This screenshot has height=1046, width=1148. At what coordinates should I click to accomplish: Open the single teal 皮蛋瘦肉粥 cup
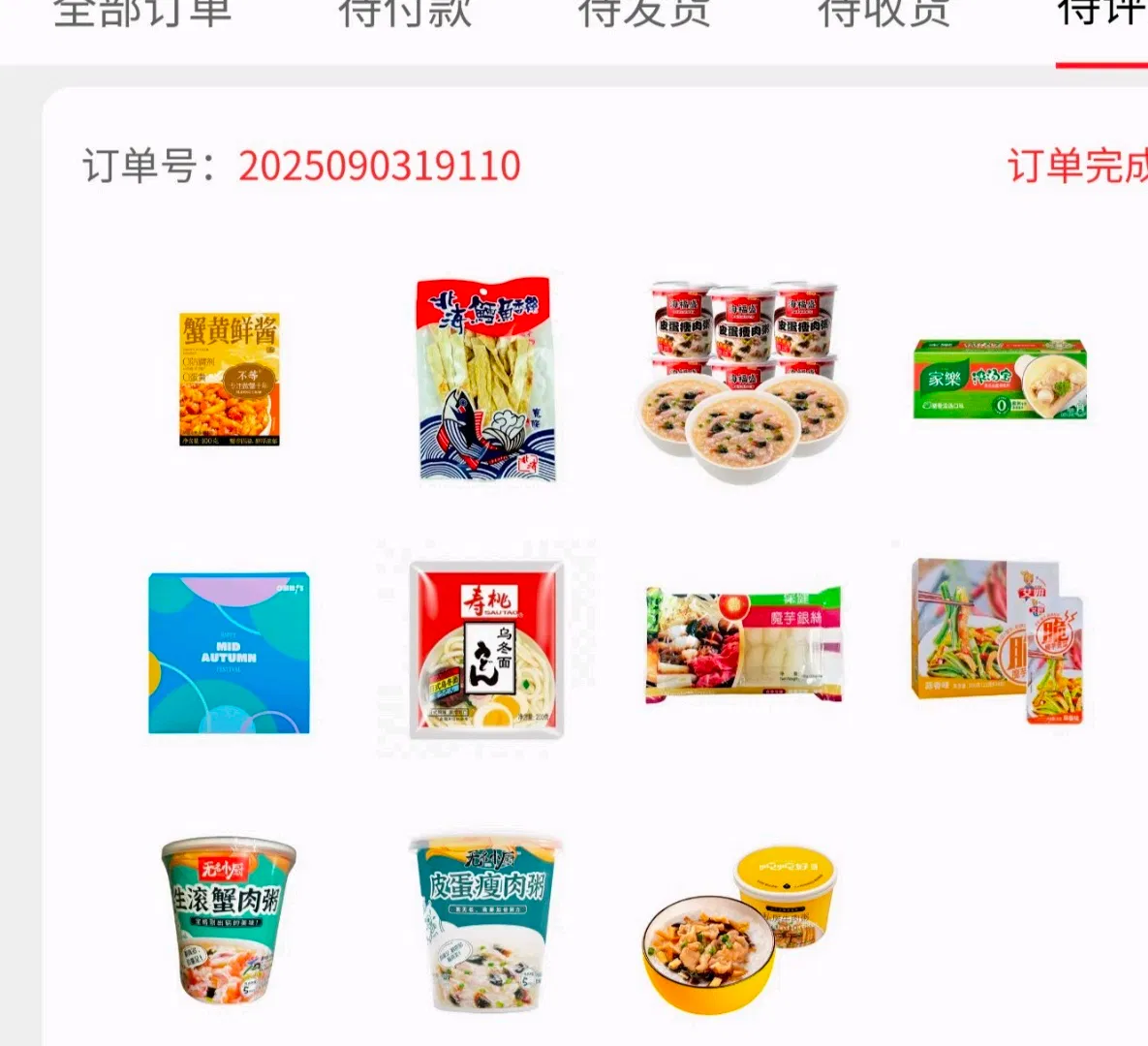click(x=485, y=923)
